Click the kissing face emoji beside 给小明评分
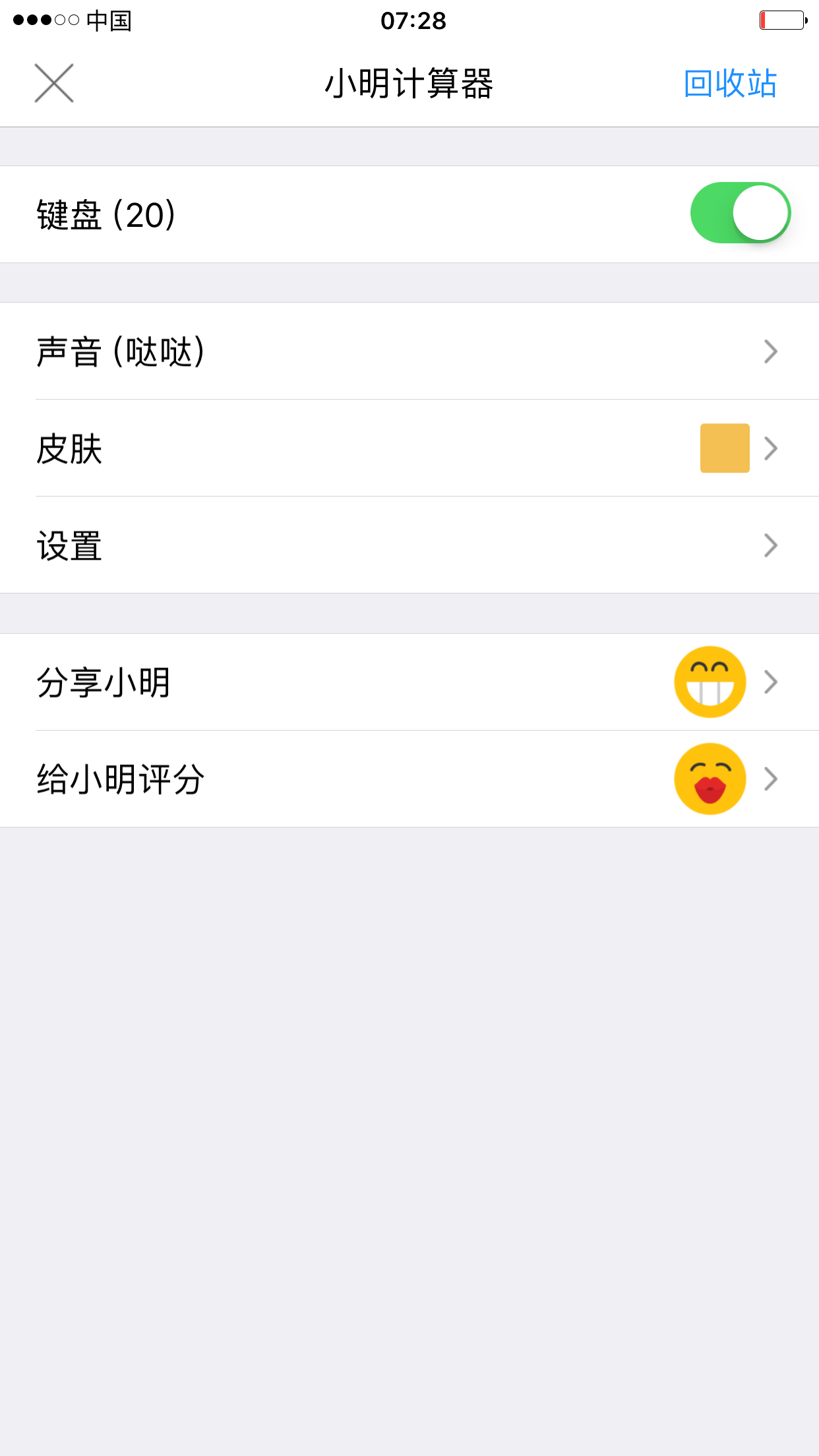Image resolution: width=819 pixels, height=1456 pixels. point(710,779)
